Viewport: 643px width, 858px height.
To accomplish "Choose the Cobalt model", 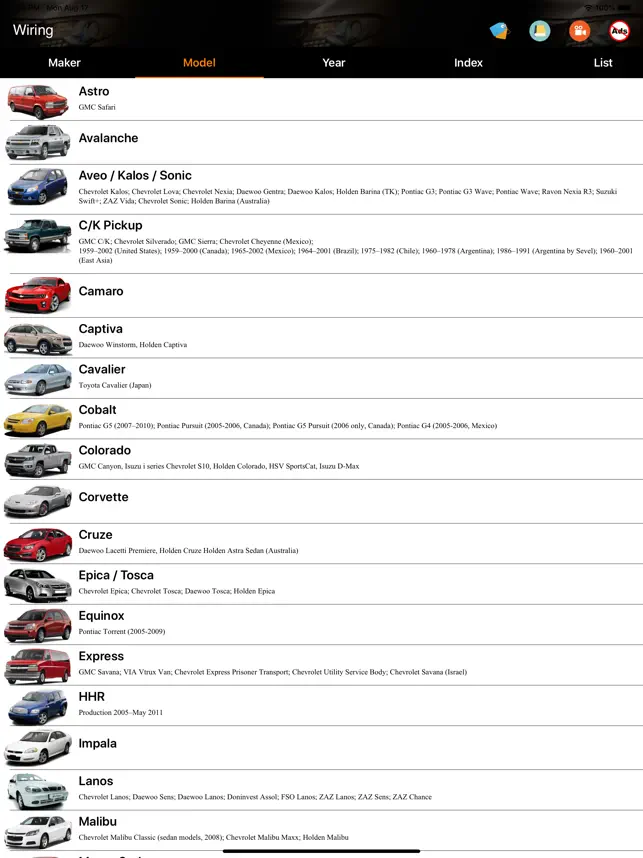I will [321, 417].
